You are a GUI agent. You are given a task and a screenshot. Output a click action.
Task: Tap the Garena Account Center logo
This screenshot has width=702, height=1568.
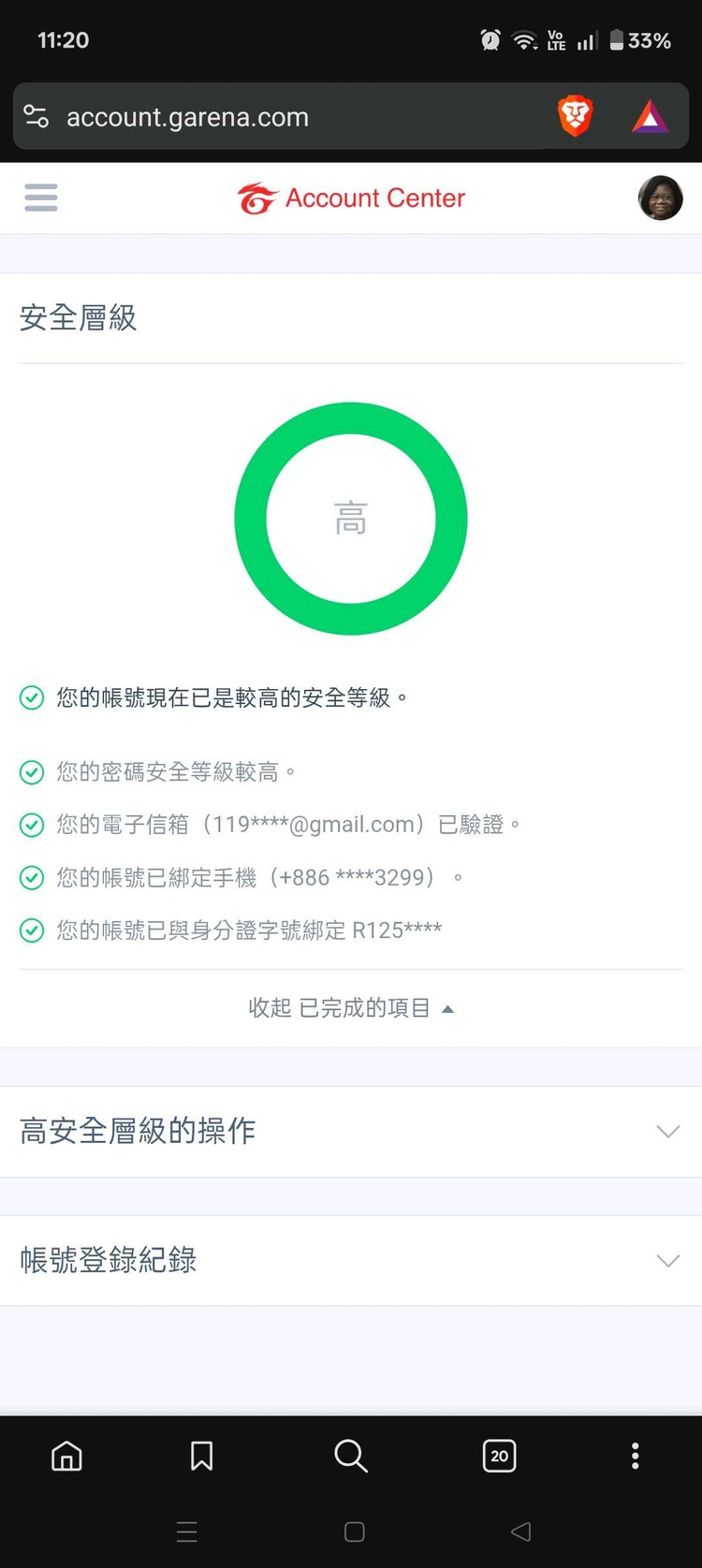tap(351, 198)
